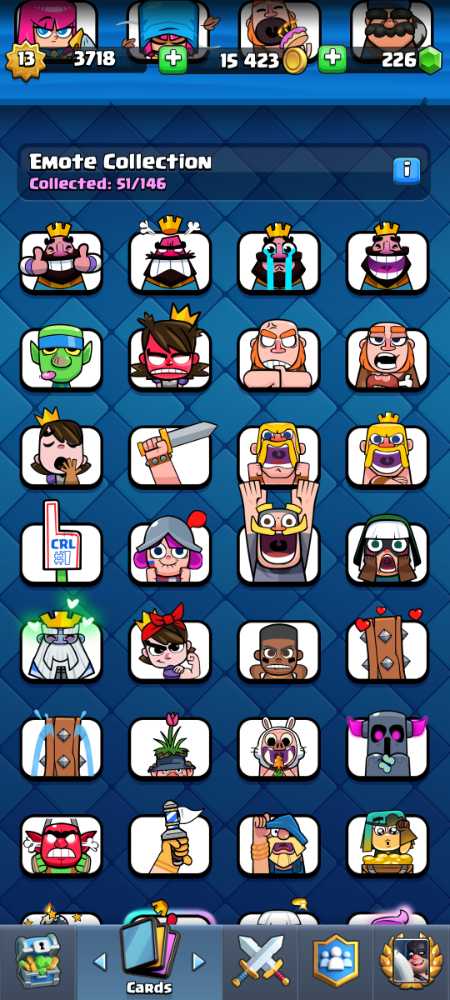The image size is (450, 1000).
Task: Select the yawning Princess emote
Action: [x=61, y=453]
